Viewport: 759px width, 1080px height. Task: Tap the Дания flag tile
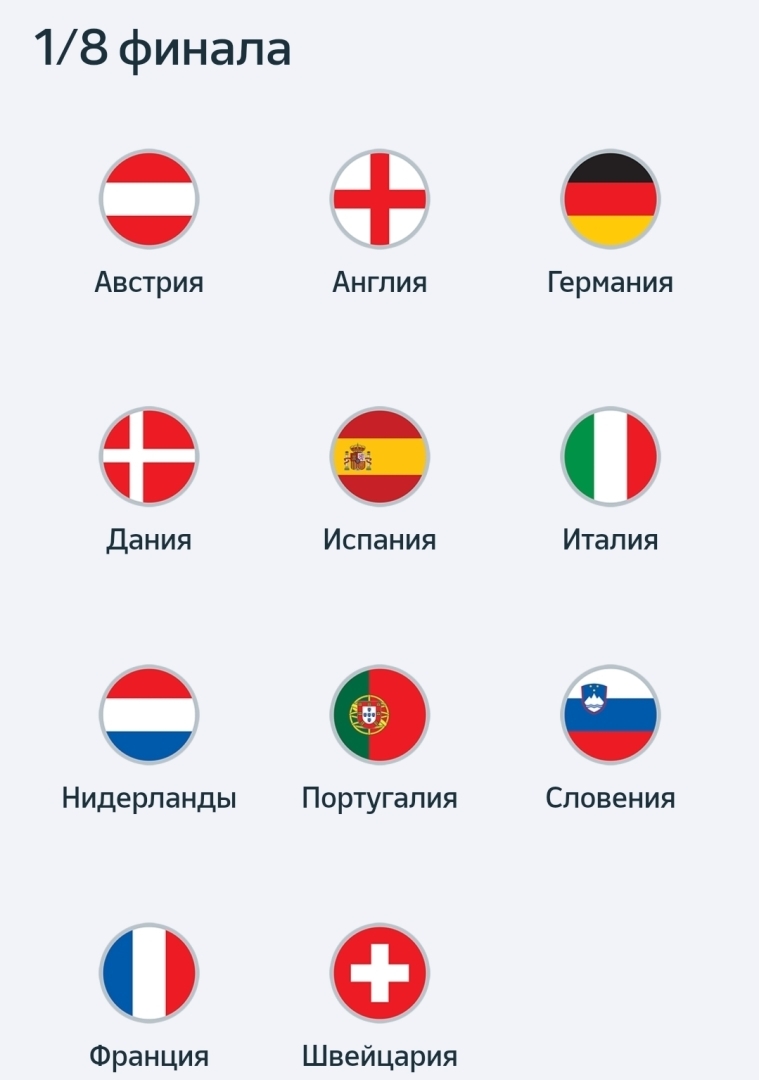click(x=149, y=457)
